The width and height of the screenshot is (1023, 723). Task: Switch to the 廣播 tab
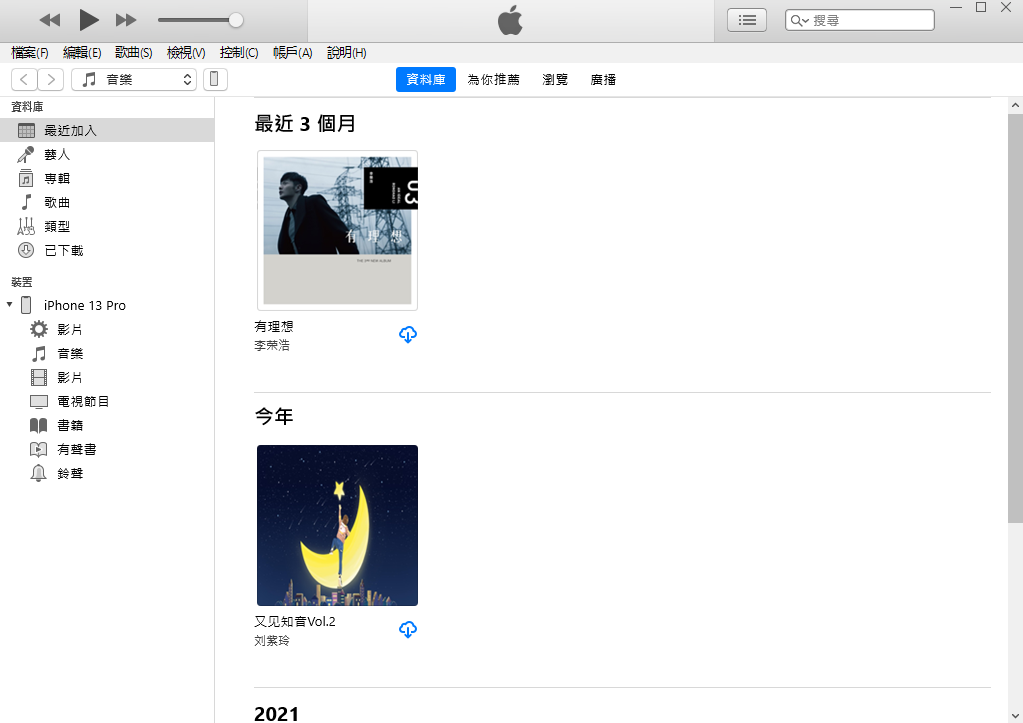[x=603, y=80]
